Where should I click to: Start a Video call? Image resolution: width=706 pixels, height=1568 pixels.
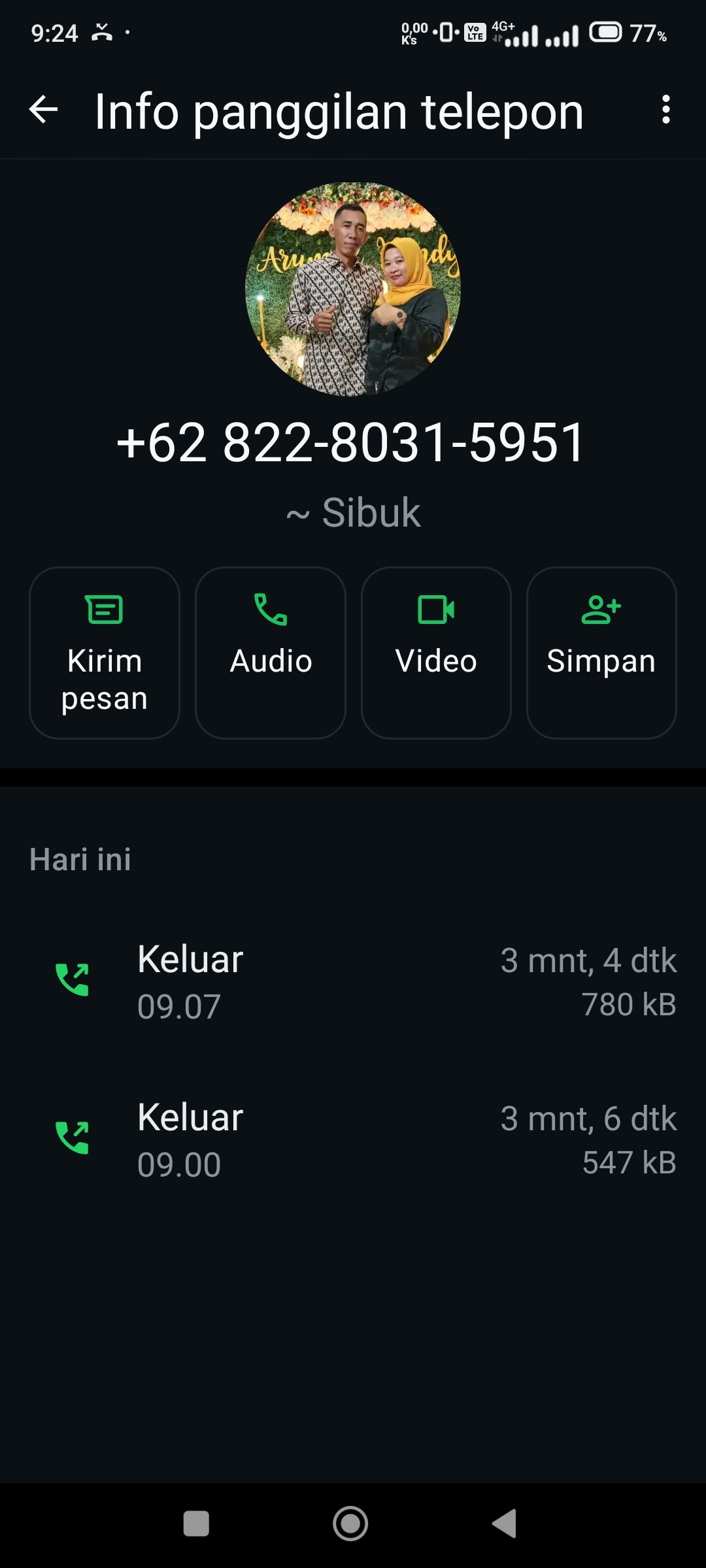[436, 653]
